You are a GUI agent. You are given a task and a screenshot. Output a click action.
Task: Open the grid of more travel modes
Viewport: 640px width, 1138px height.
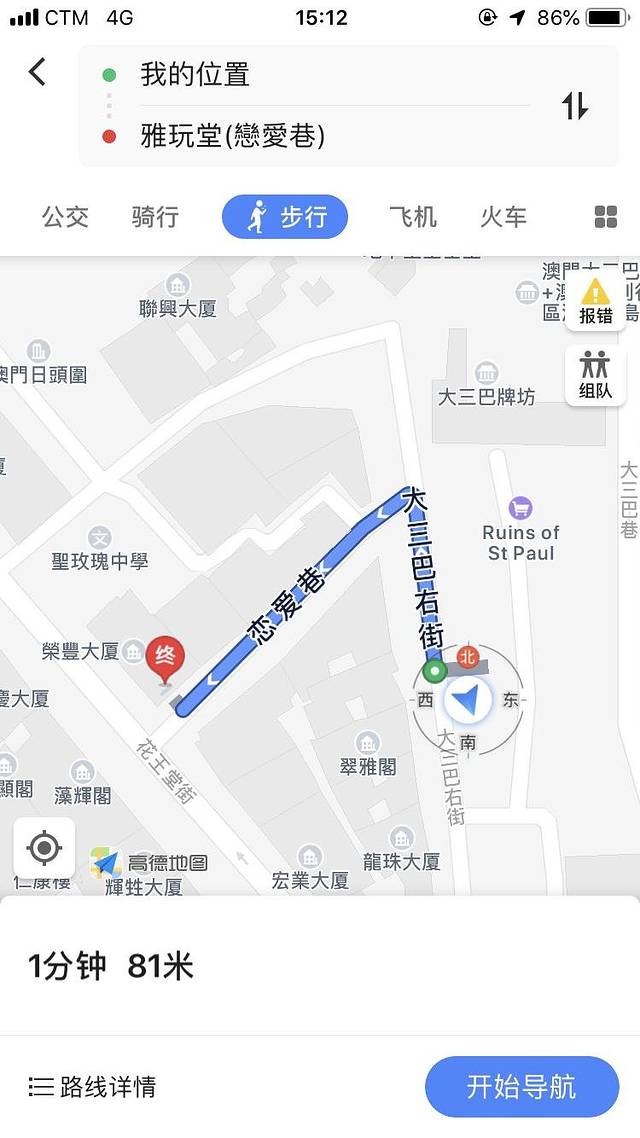[x=606, y=217]
